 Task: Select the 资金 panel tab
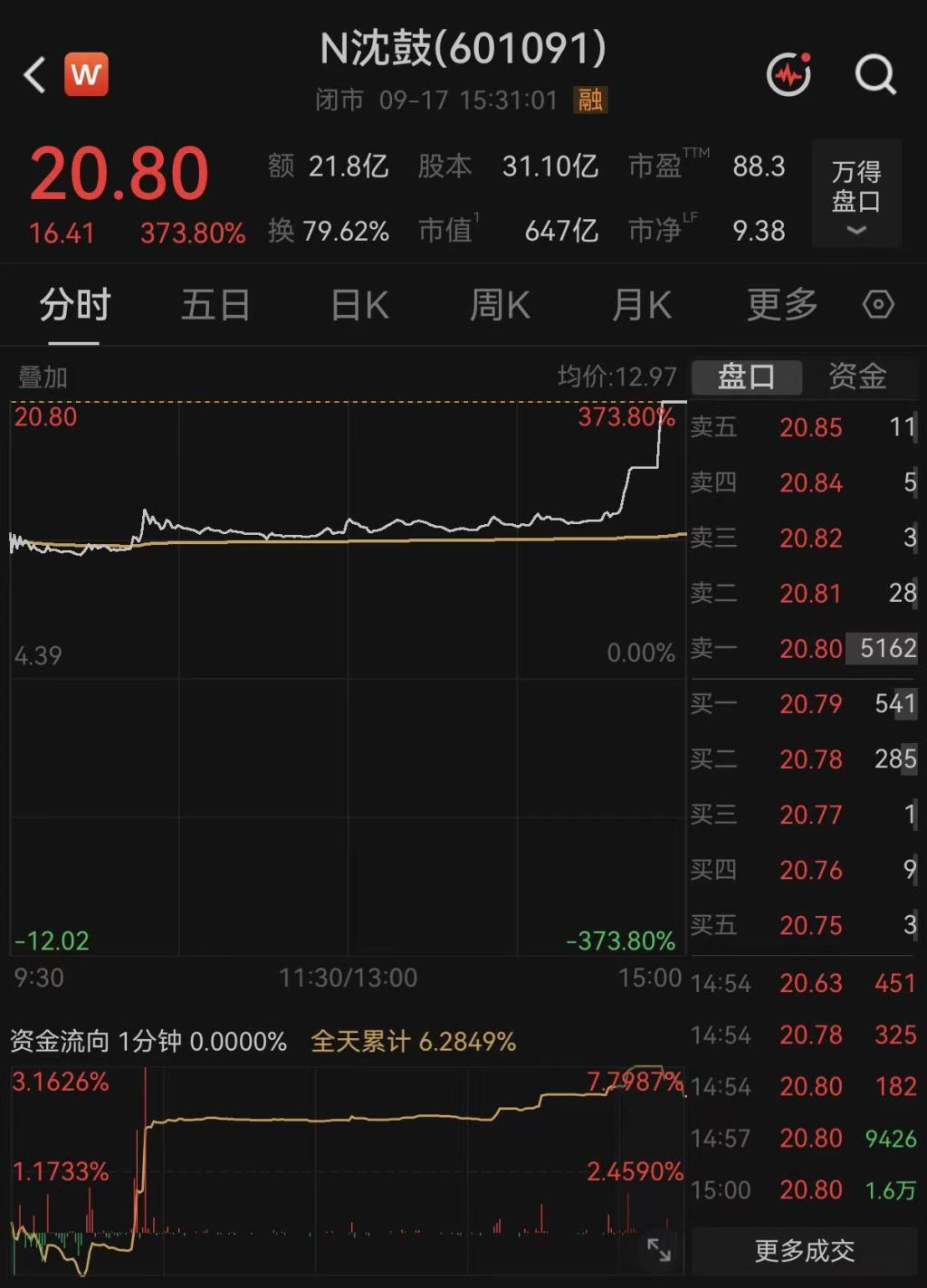click(857, 377)
